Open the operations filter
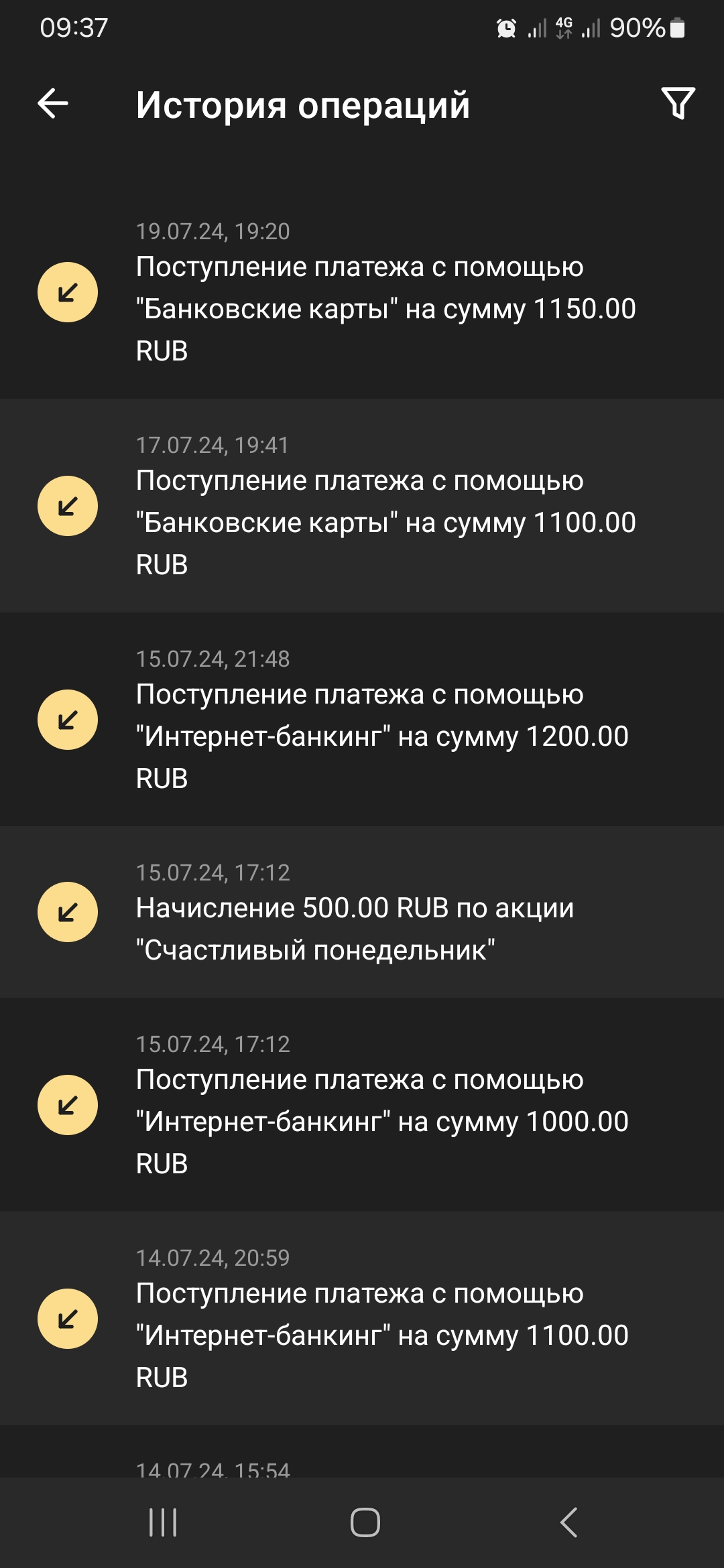This screenshot has width=724, height=1568. (x=678, y=104)
